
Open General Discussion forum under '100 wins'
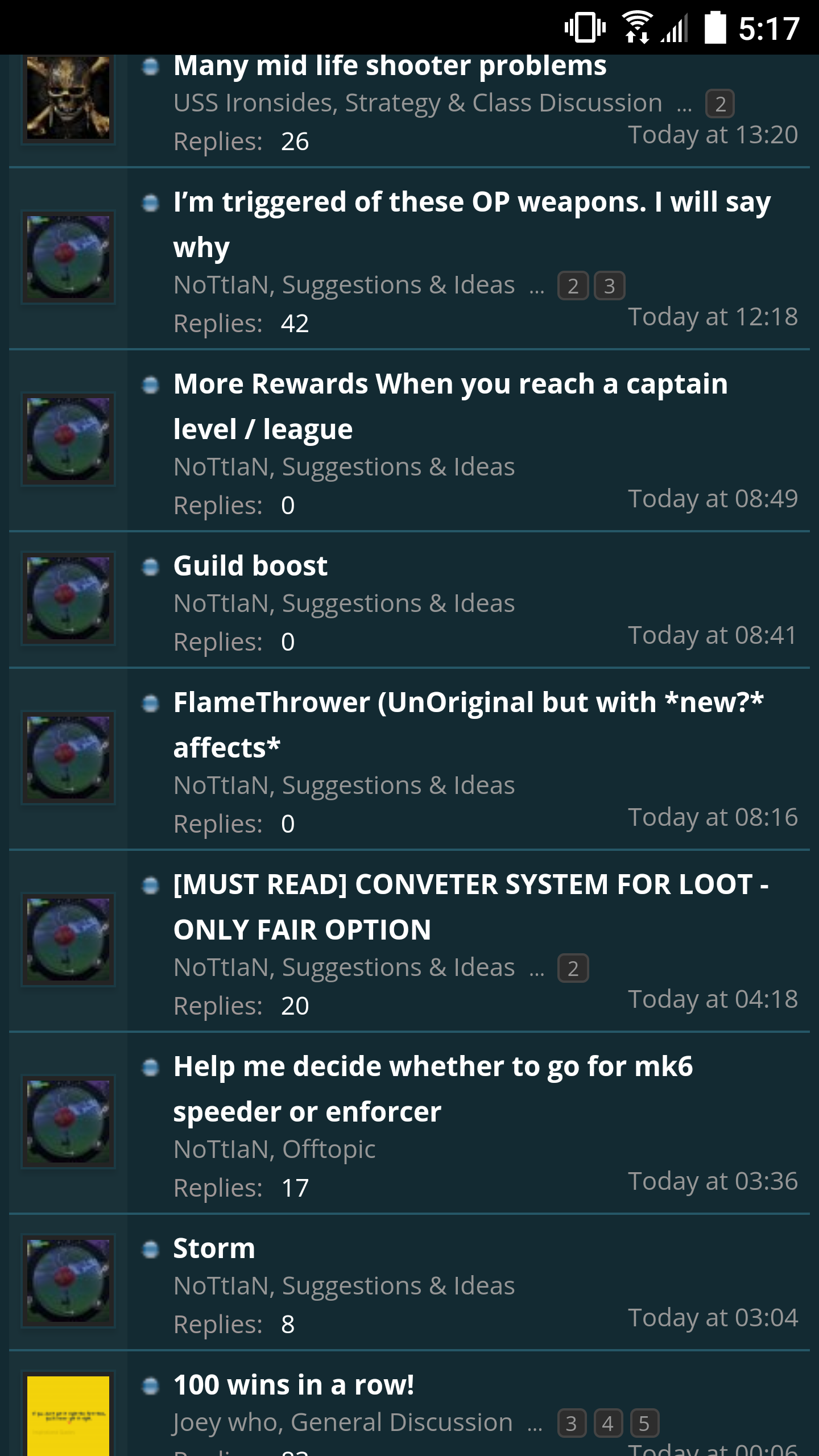402,1422
